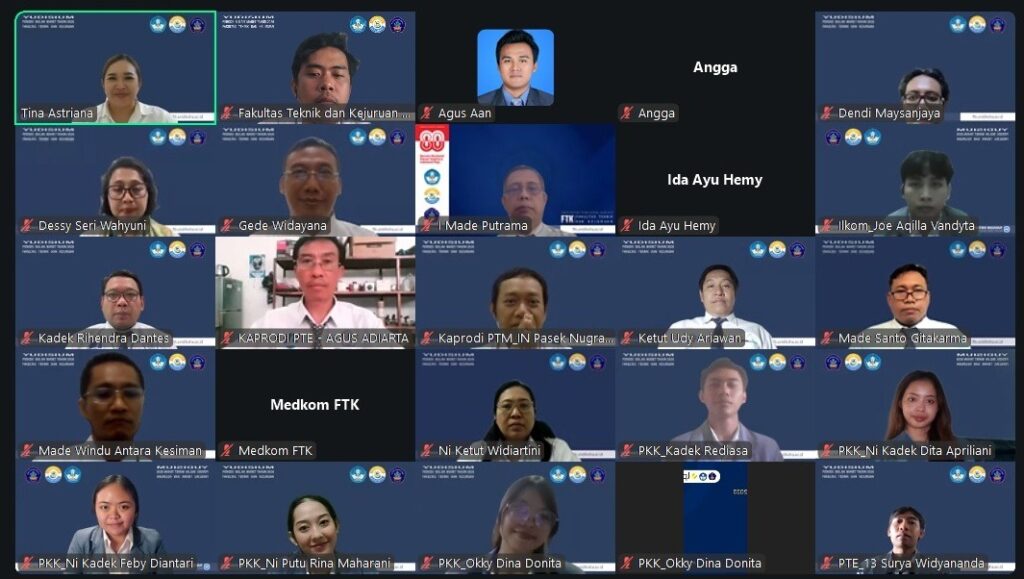Viewport: 1024px width, 579px height.
Task: Tap Ketut Udy Ariawan's video tile
Action: [715, 292]
